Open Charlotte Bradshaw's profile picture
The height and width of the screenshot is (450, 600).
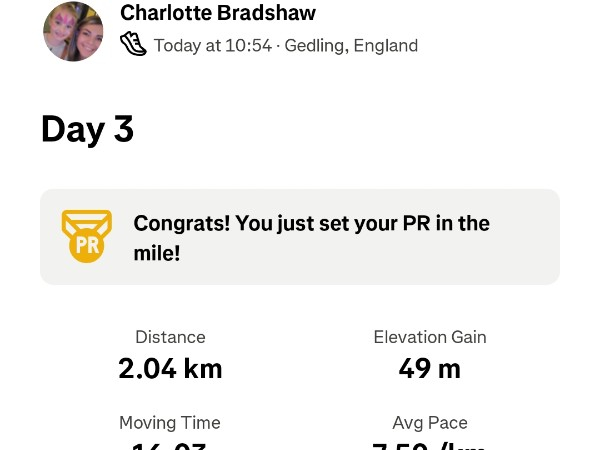73,31
